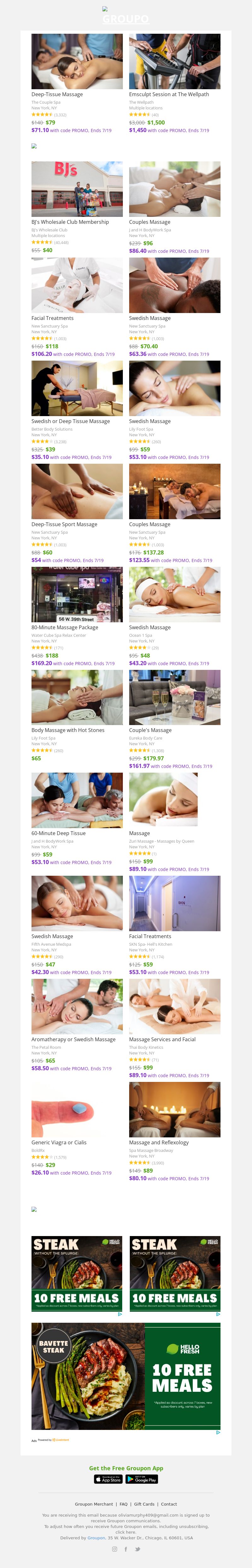Open Groupon's Facebook page

pyautogui.click(x=126, y=1549)
